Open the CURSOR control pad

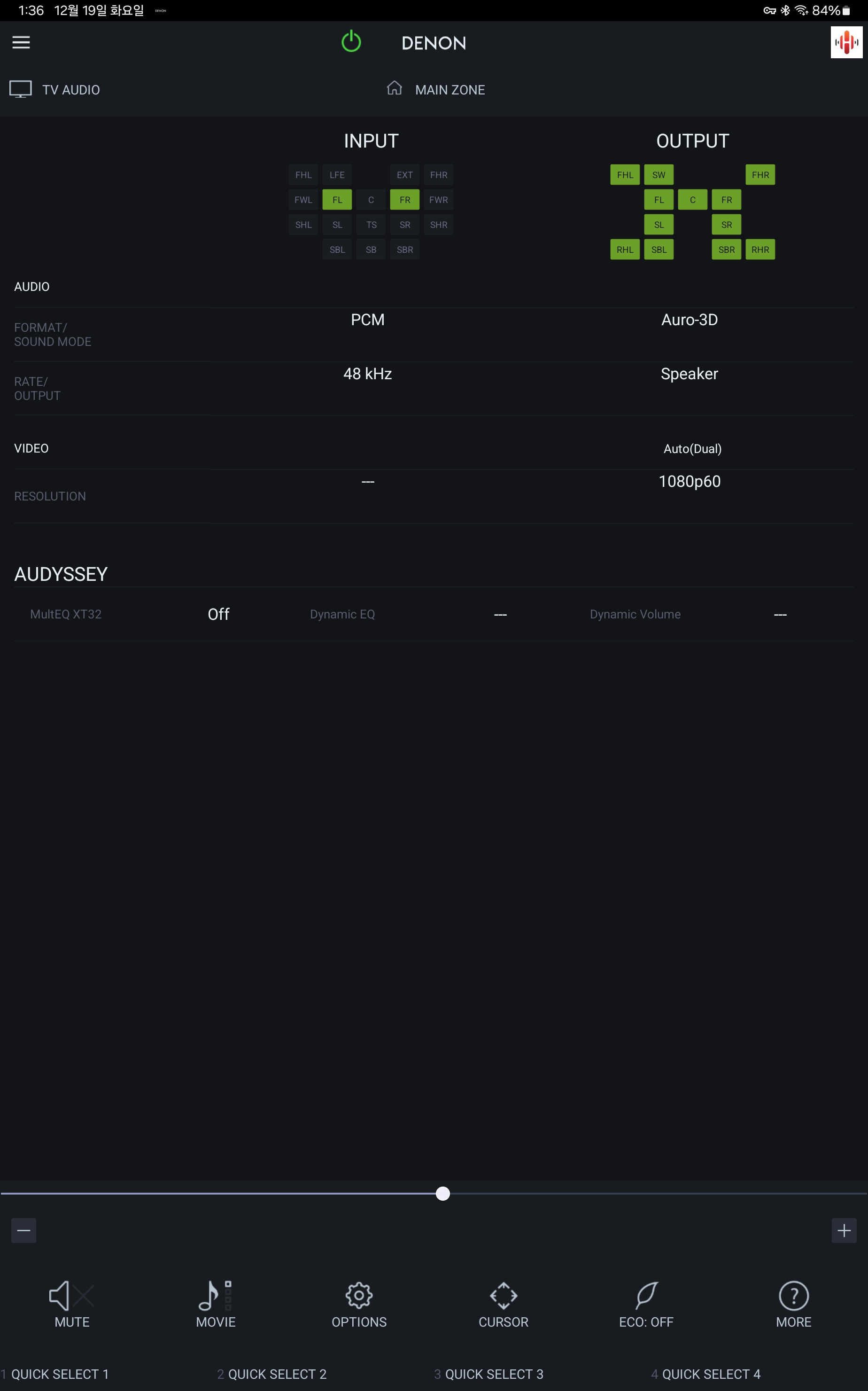504,1304
